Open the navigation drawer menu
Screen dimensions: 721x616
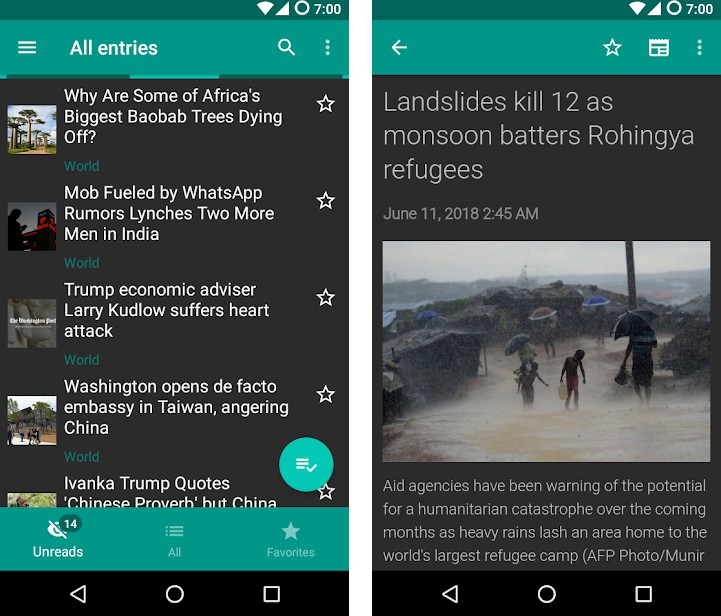pos(27,48)
